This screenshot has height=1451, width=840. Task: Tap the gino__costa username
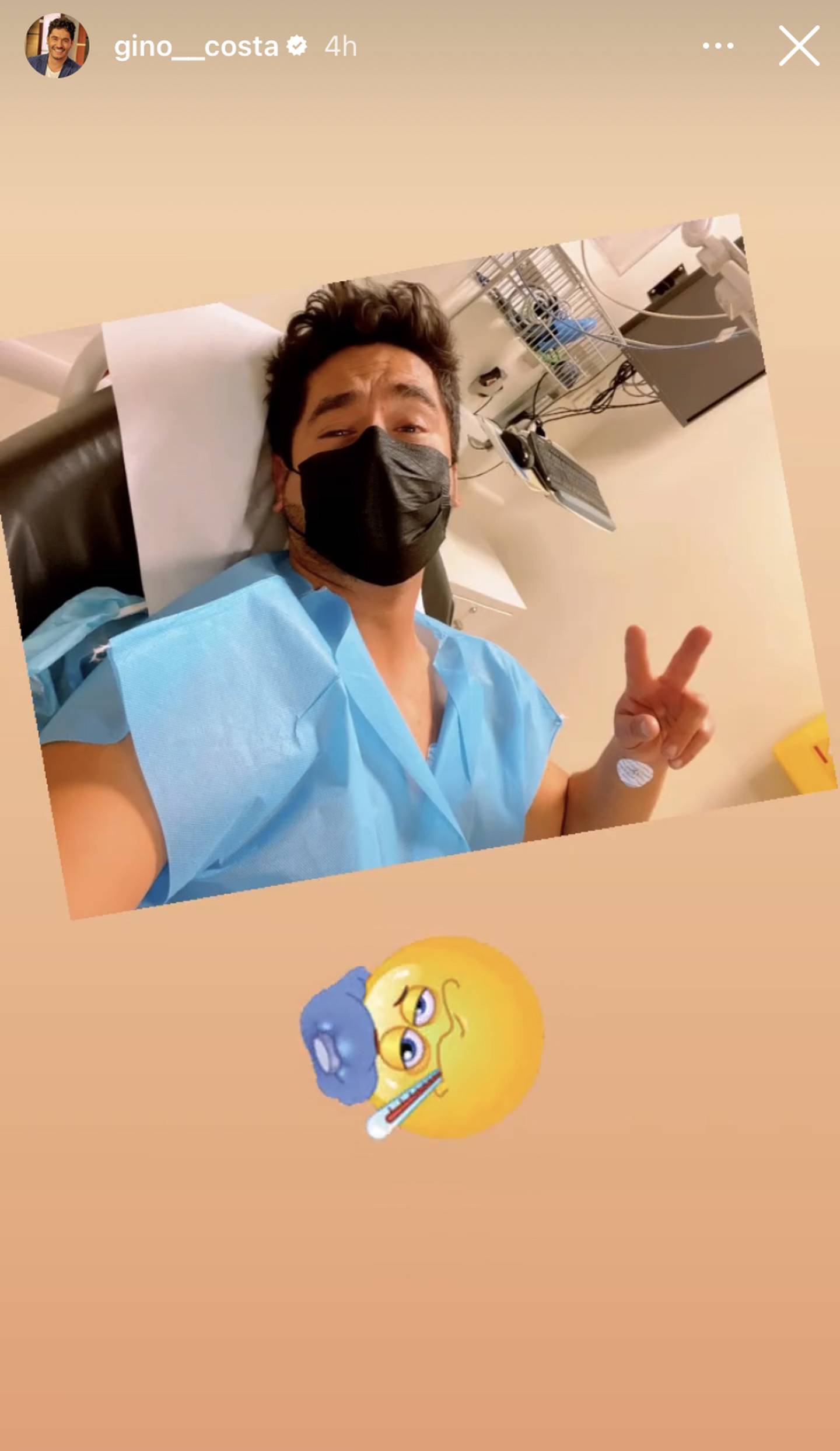point(196,47)
